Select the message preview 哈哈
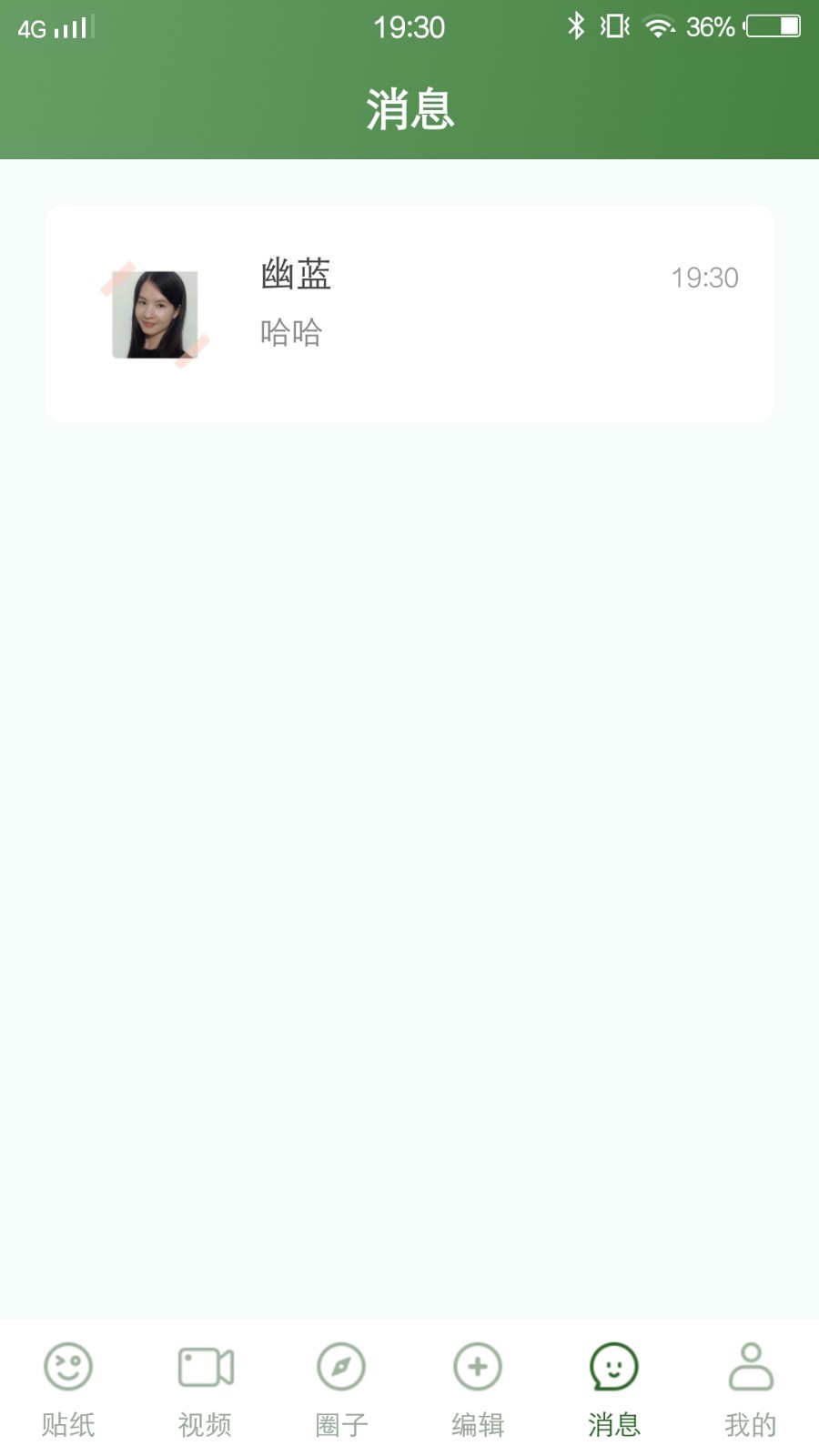The width and height of the screenshot is (819, 1456). click(x=289, y=334)
